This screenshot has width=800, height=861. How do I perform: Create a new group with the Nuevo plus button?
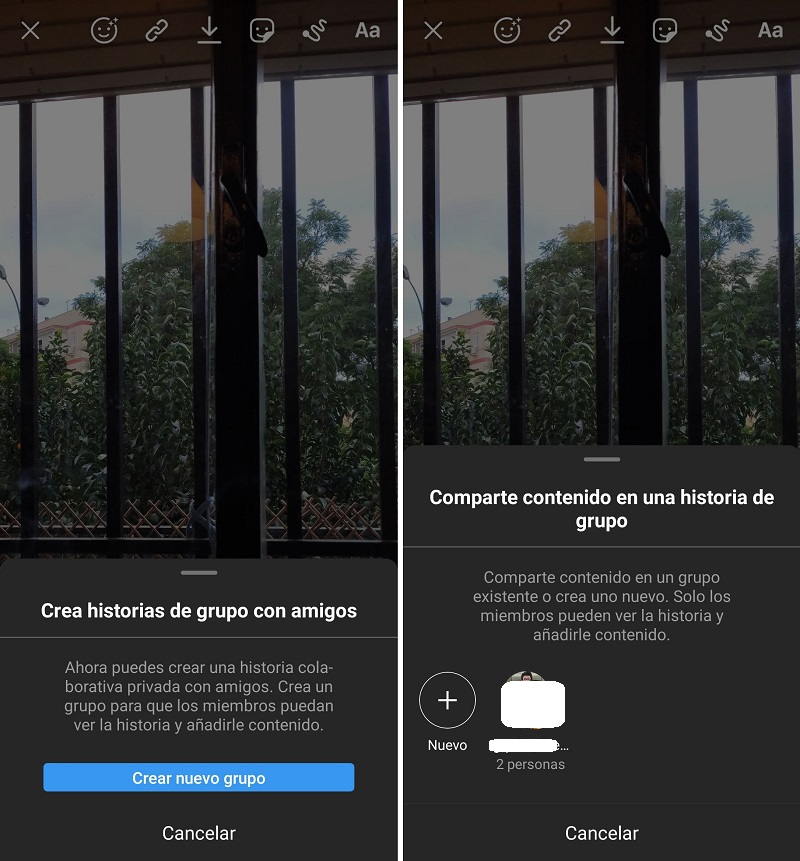[447, 700]
